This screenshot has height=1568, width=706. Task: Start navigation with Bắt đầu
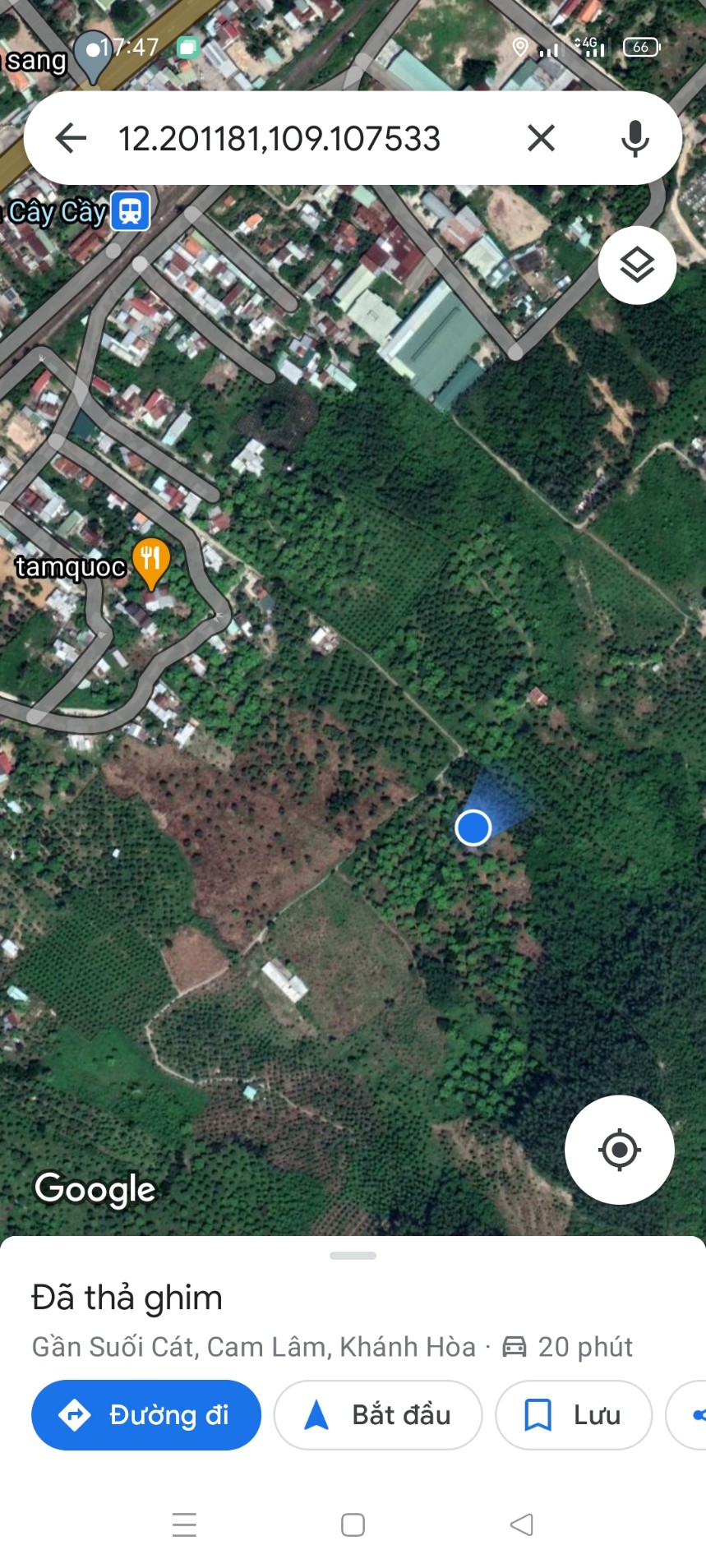tap(377, 1415)
